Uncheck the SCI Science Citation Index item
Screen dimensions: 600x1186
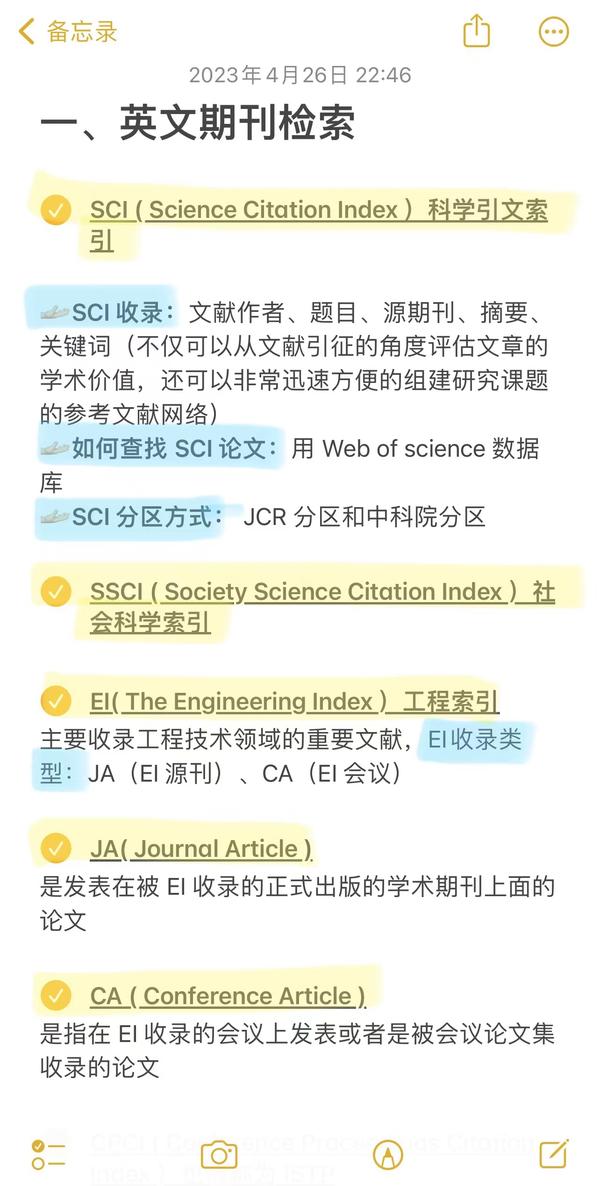coord(56,210)
